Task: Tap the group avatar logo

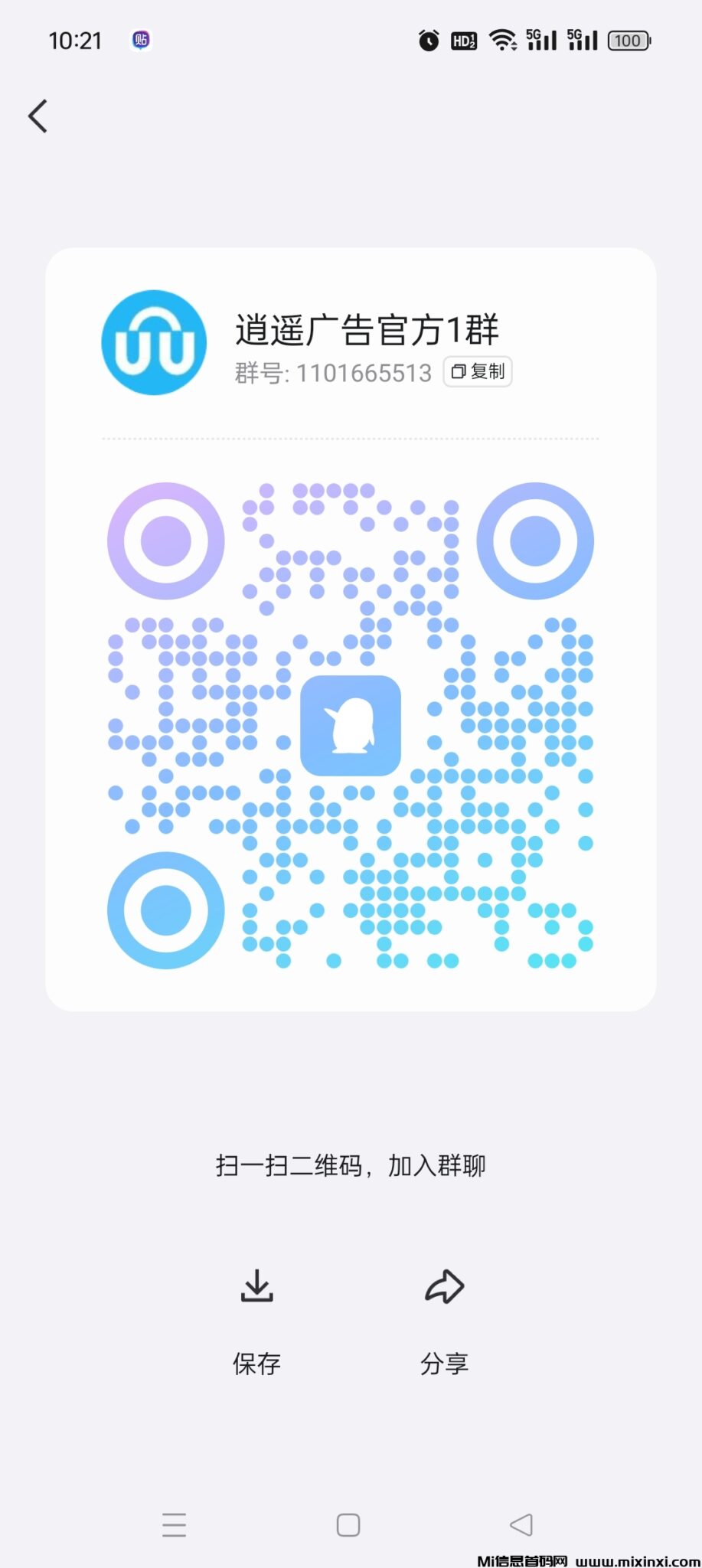Action: coord(152,342)
